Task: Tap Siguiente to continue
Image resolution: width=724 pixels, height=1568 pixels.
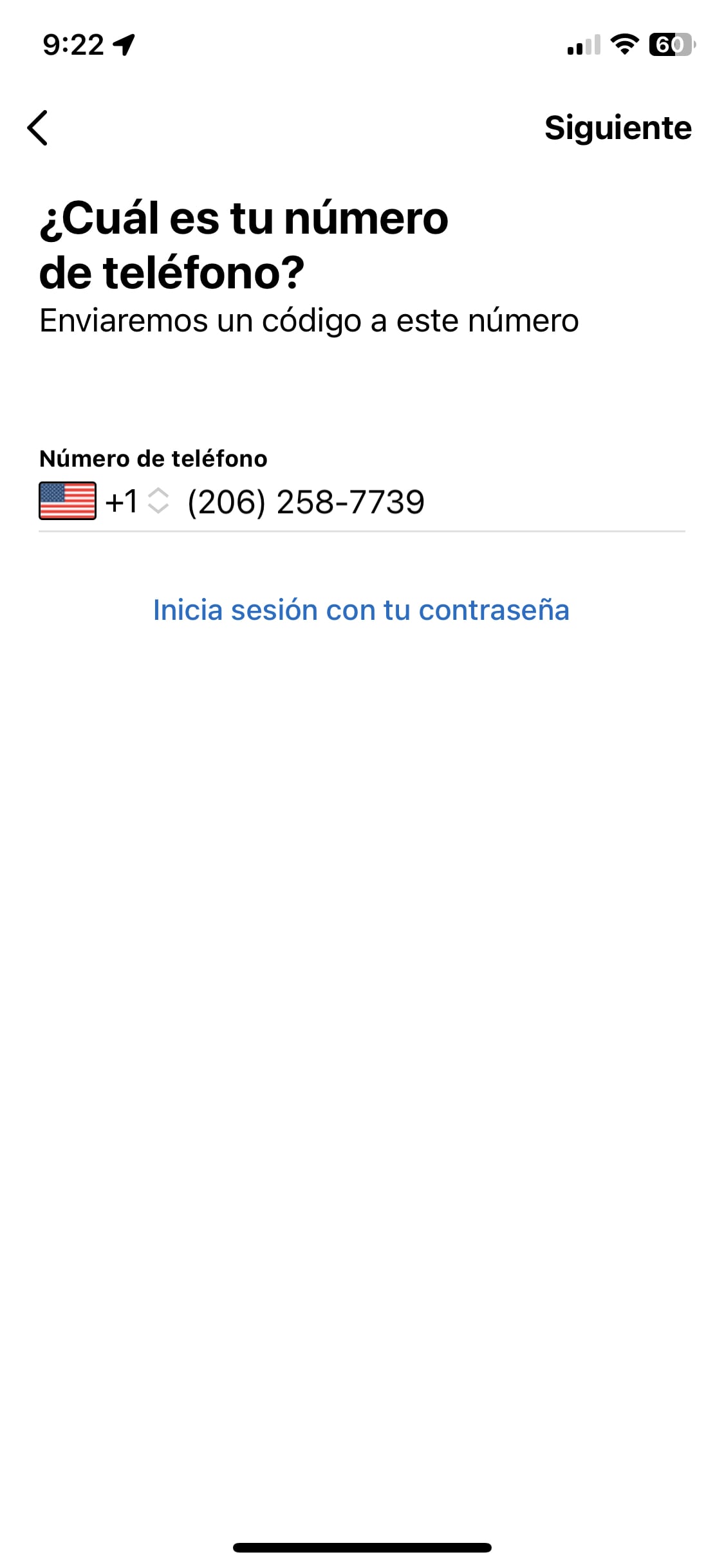Action: pyautogui.click(x=617, y=128)
